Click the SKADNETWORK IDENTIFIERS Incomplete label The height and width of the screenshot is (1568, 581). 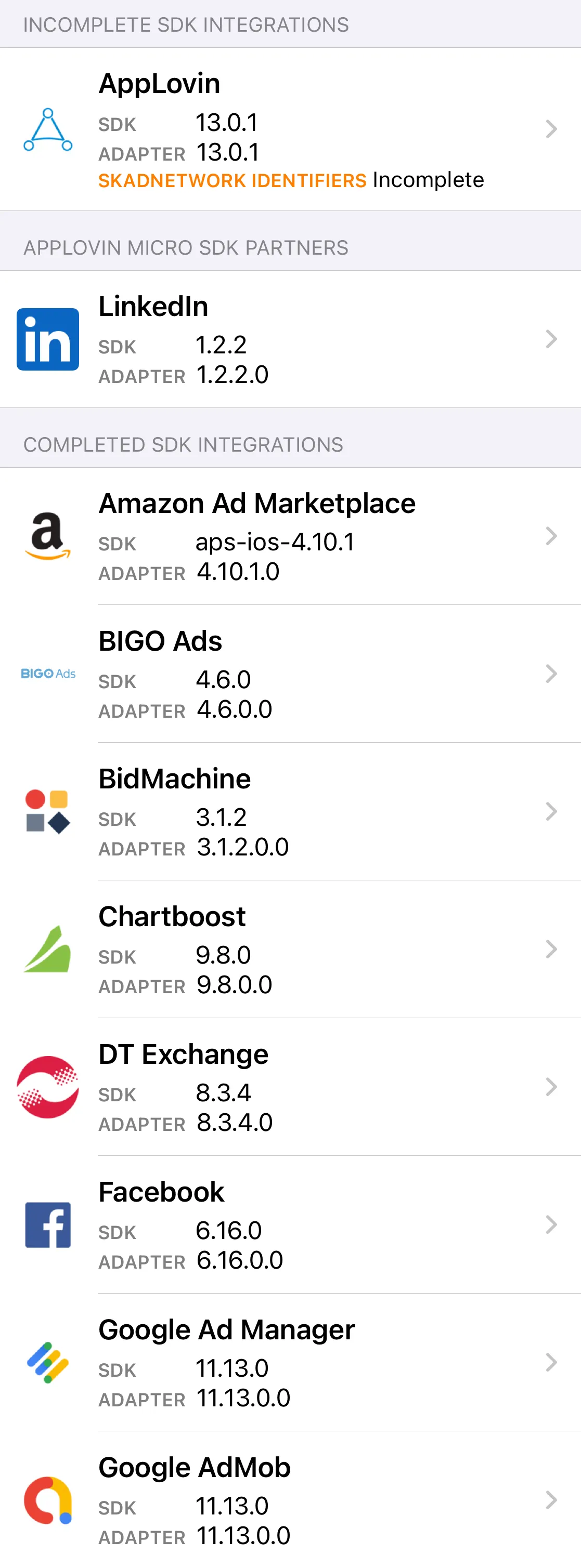291,180
